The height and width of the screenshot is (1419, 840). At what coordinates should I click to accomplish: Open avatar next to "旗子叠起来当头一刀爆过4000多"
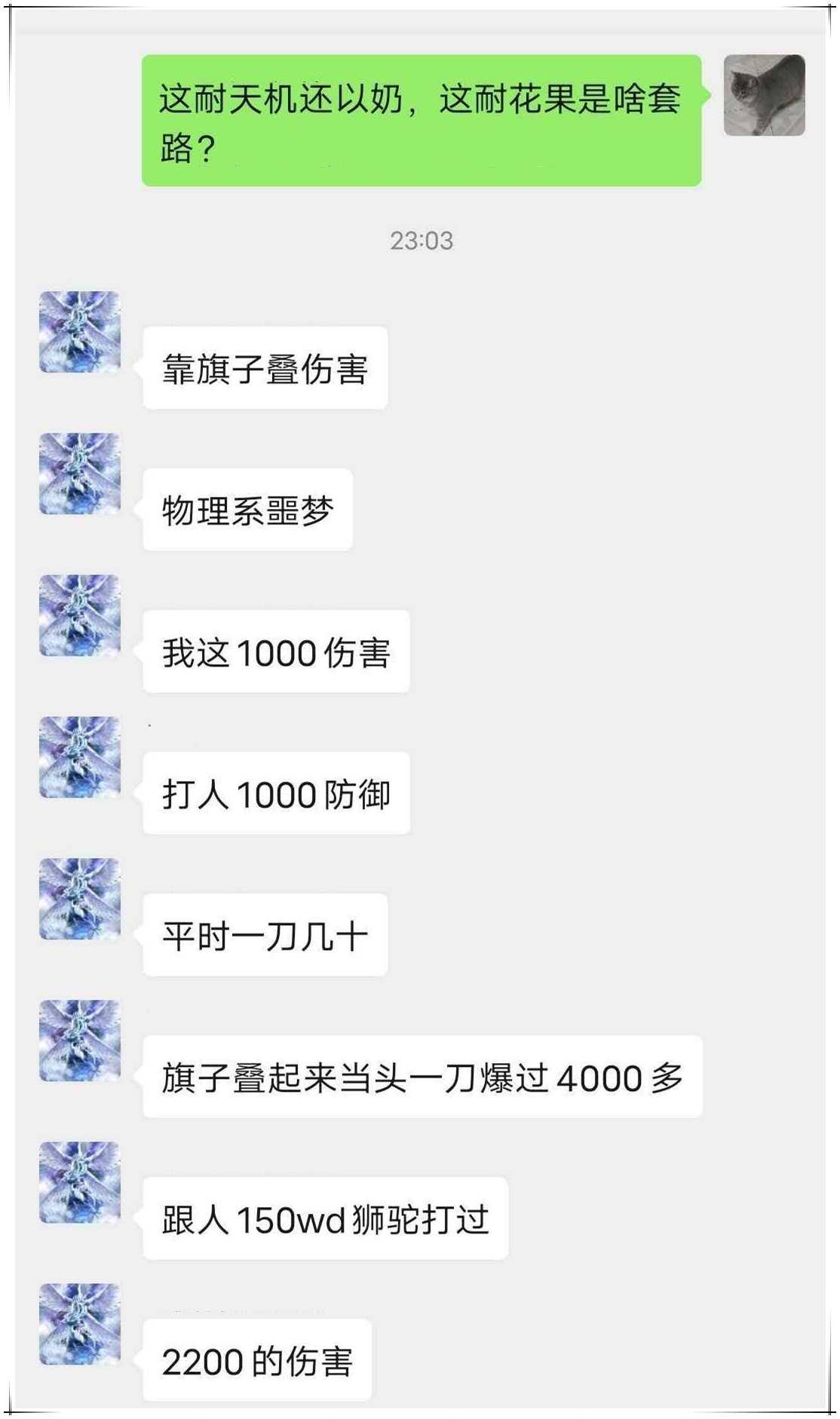[x=80, y=1041]
